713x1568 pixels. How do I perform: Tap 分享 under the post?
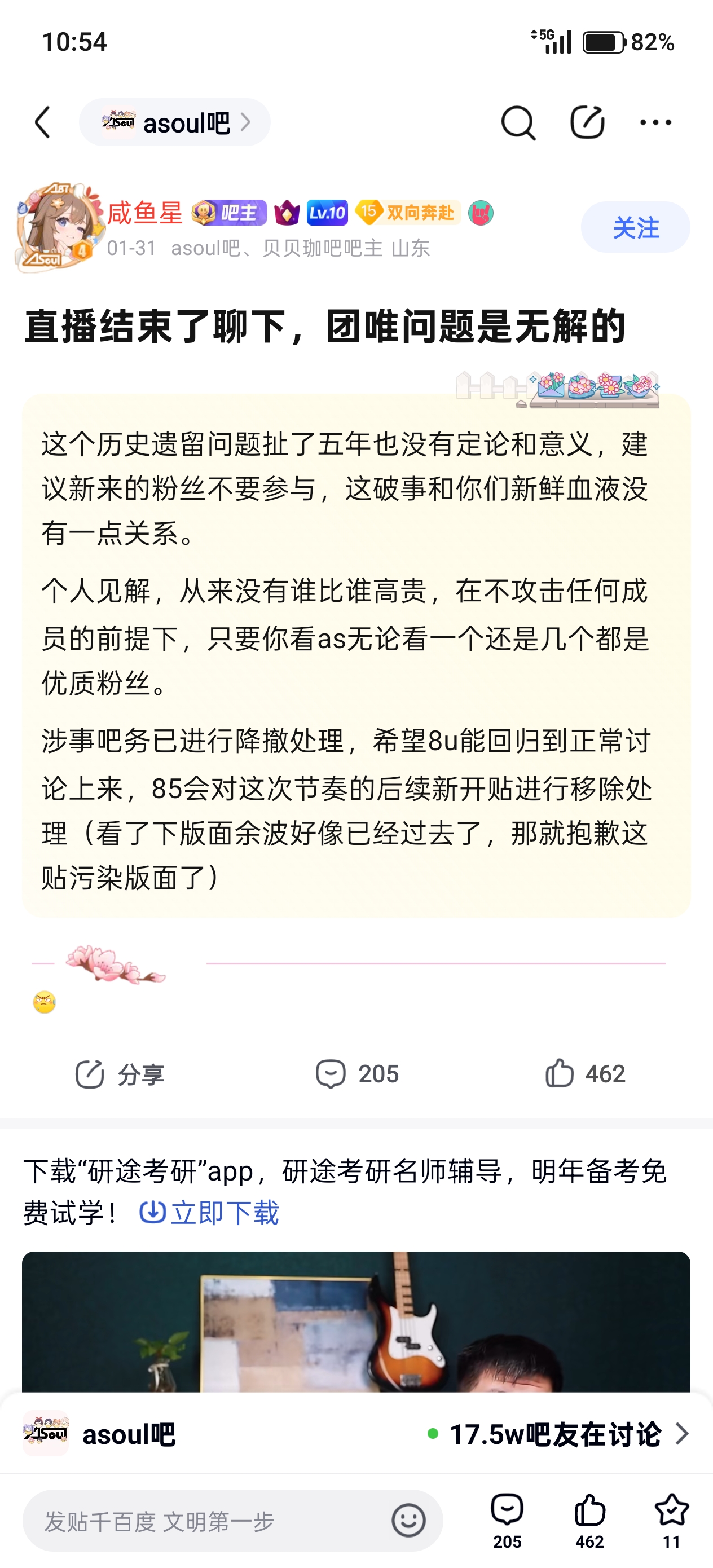click(x=120, y=1074)
